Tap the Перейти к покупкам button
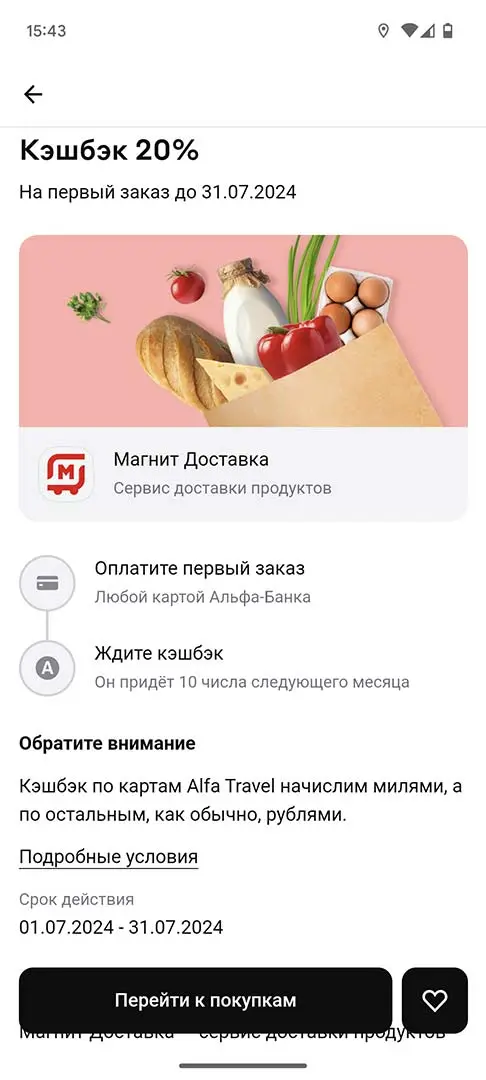Viewport: 486px width, 1080px height. (205, 1000)
